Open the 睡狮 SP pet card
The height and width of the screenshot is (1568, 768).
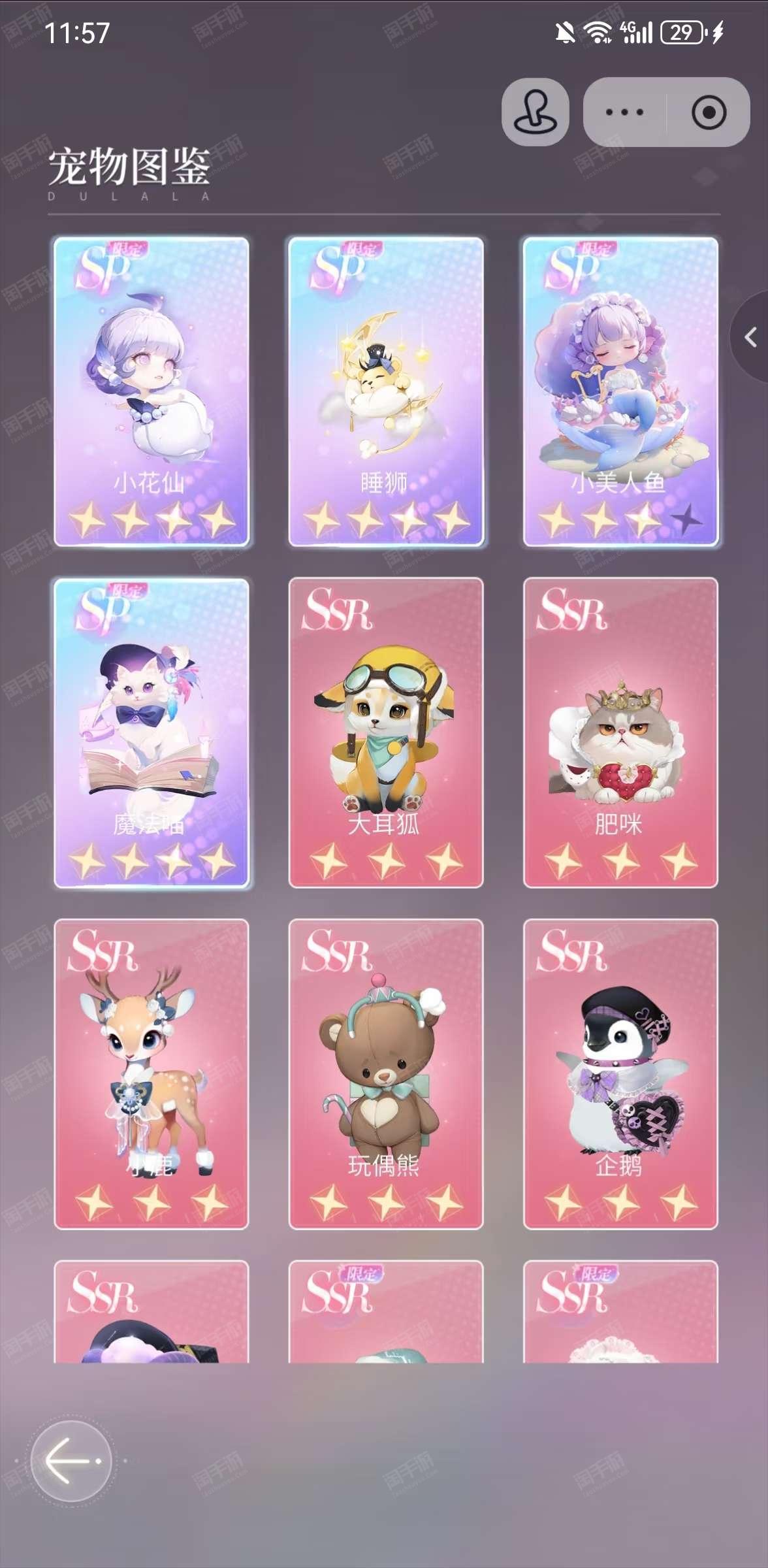386,392
